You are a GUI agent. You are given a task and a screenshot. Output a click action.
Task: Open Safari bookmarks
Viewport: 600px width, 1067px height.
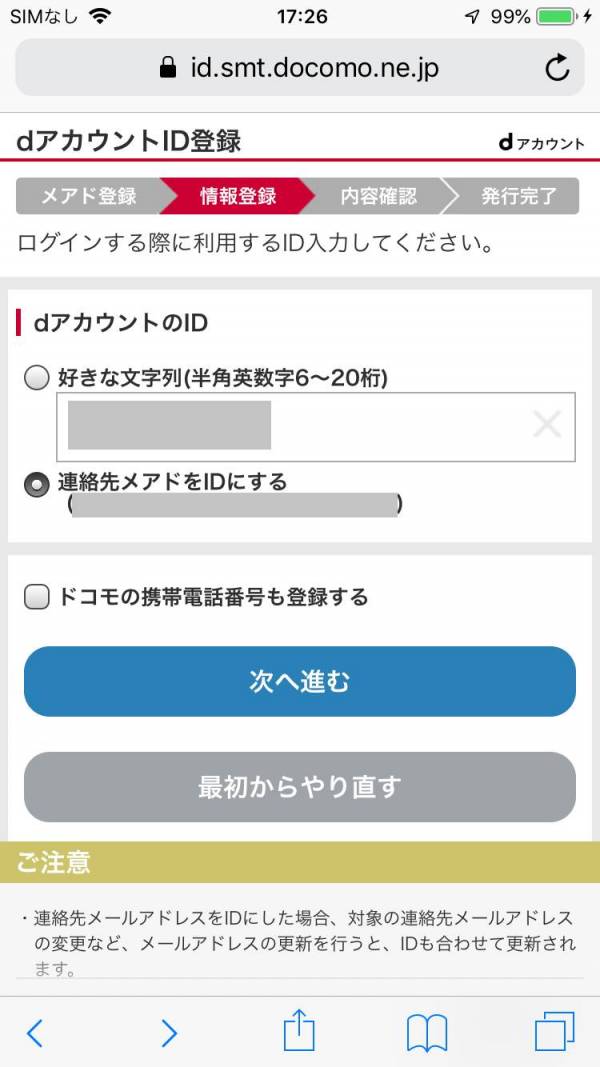click(427, 1033)
